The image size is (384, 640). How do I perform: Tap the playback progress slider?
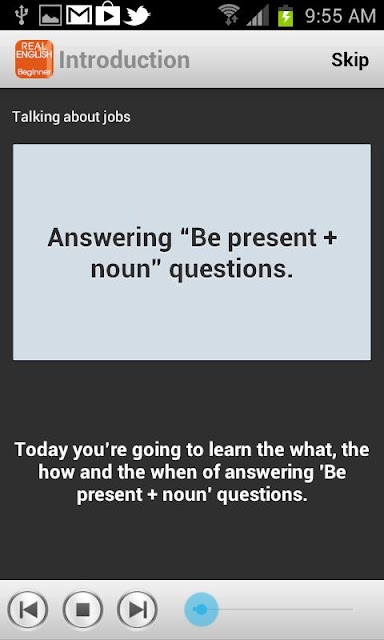(269, 610)
